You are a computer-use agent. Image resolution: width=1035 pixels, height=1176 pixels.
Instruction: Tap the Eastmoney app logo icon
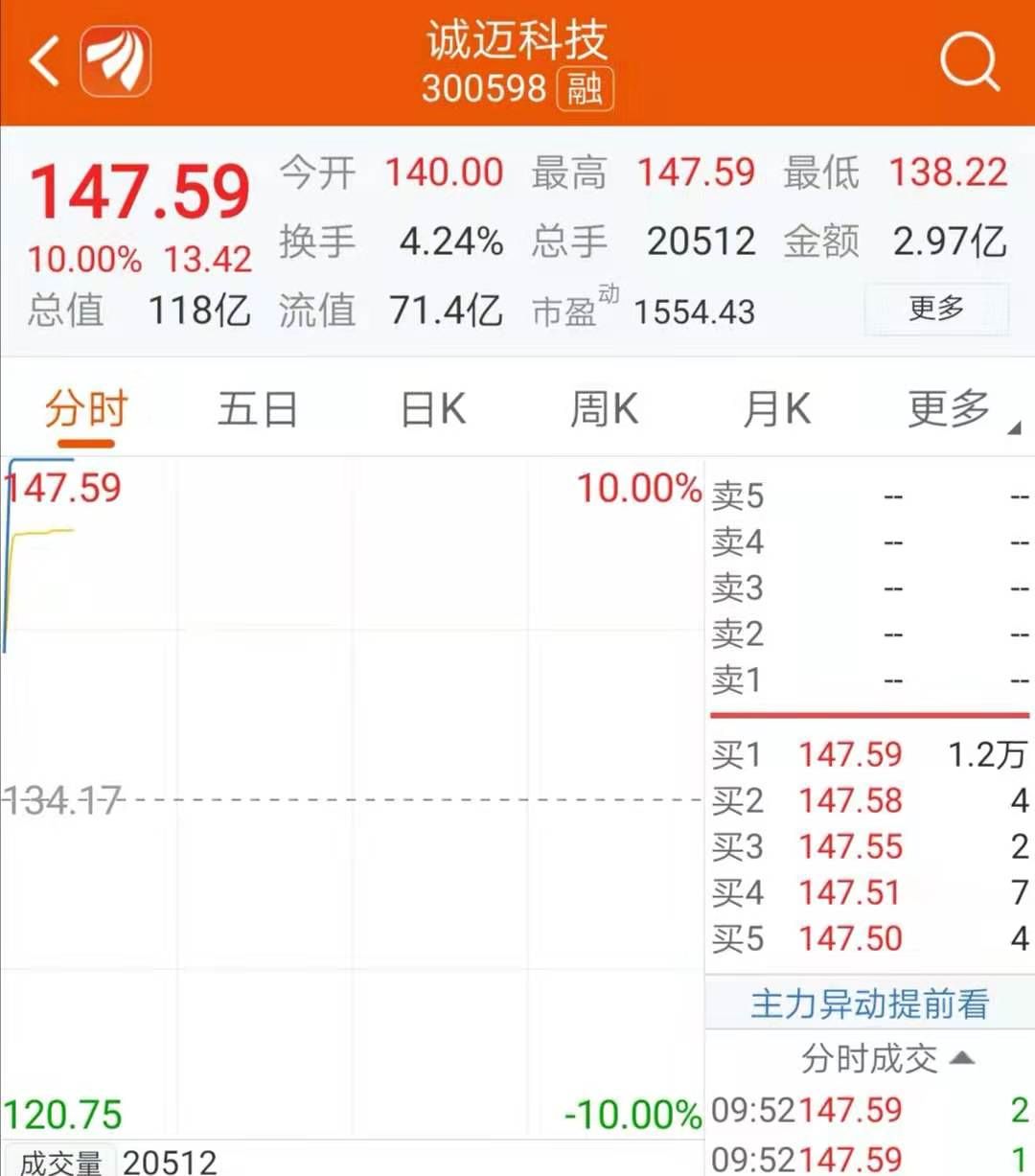point(116,62)
